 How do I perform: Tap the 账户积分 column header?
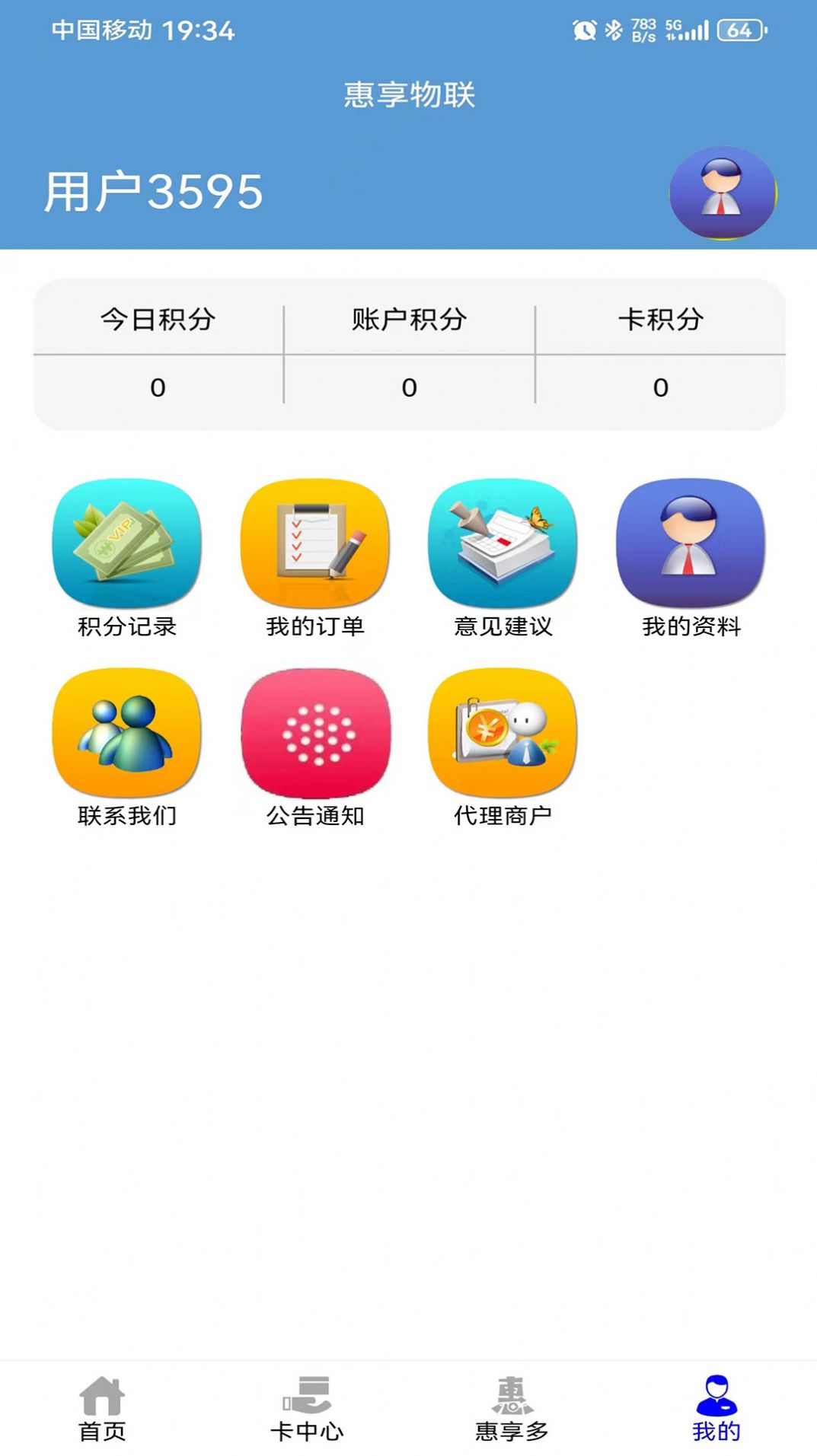point(408,320)
